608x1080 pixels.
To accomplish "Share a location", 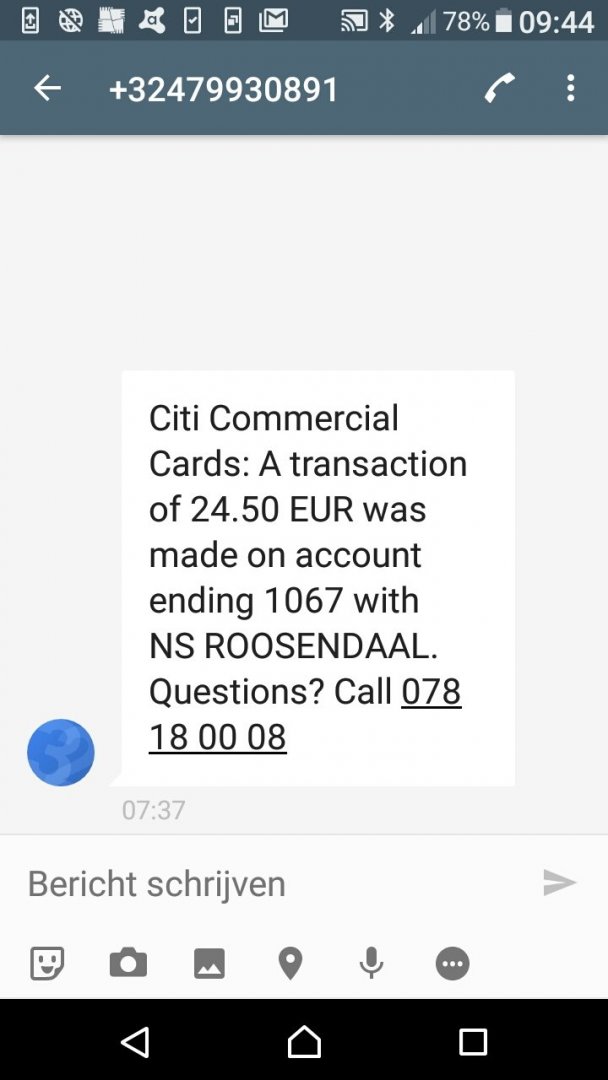I will (290, 963).
